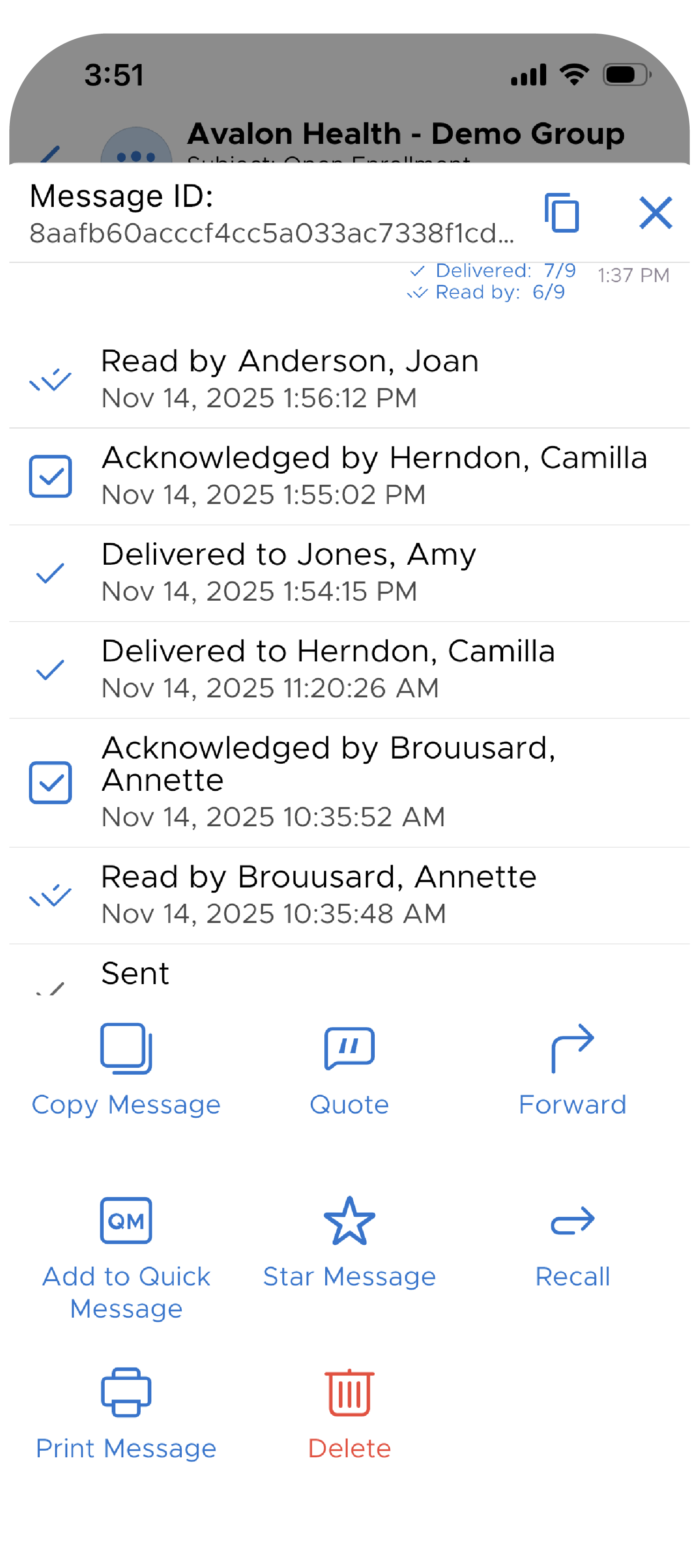Toggle acknowledgment checkbox for Brouusard, Annette
The image size is (699, 1568).
pyautogui.click(x=50, y=783)
